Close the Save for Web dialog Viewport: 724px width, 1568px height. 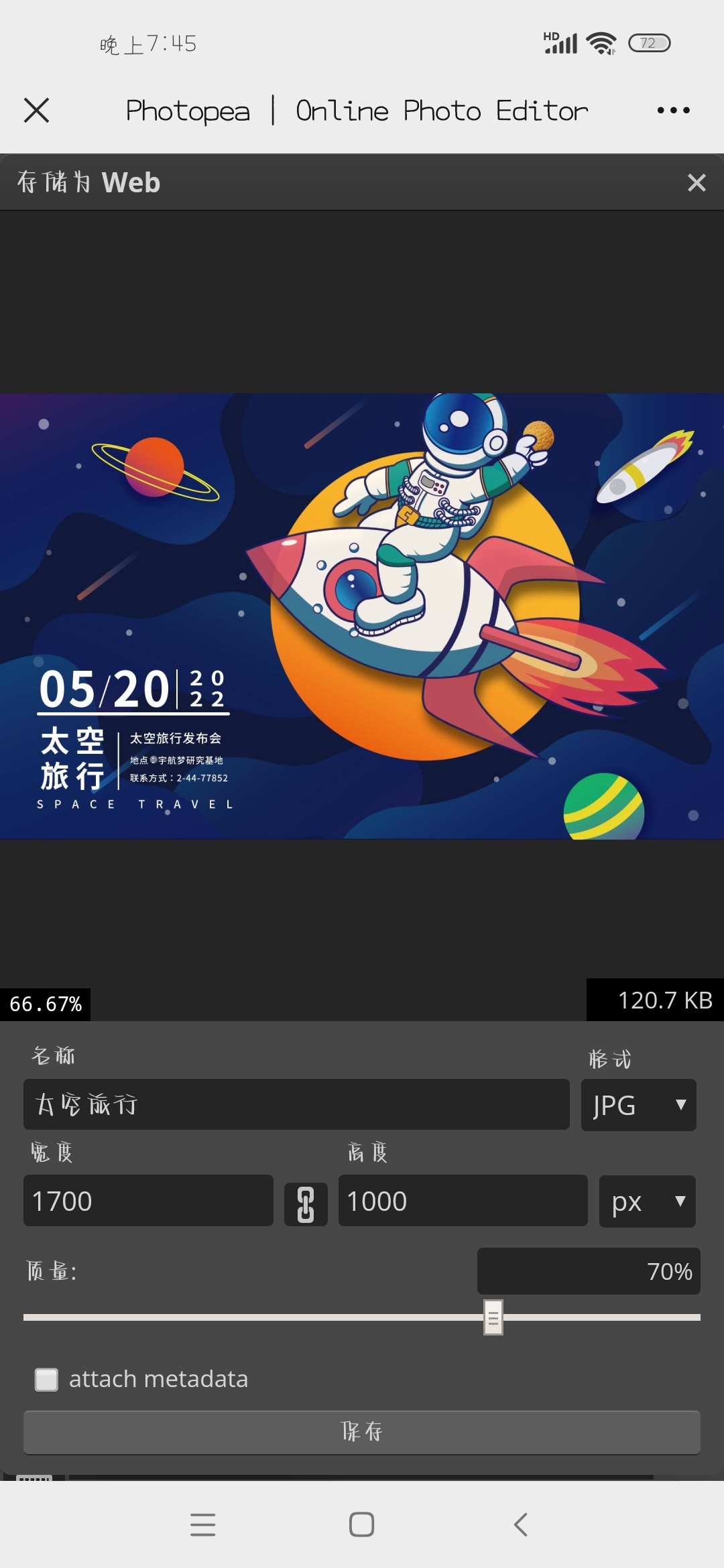tap(697, 182)
